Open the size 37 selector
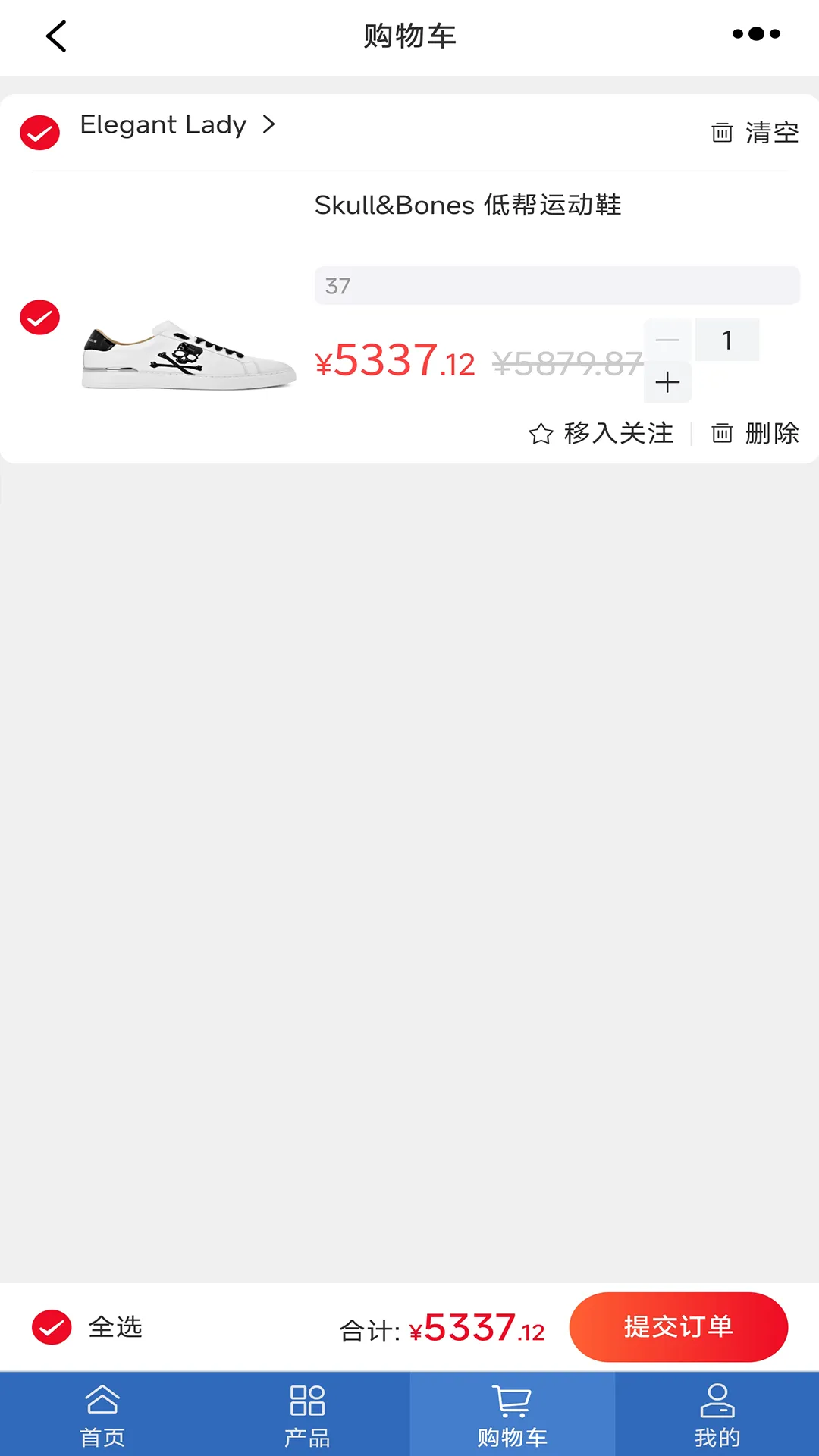 557,285
